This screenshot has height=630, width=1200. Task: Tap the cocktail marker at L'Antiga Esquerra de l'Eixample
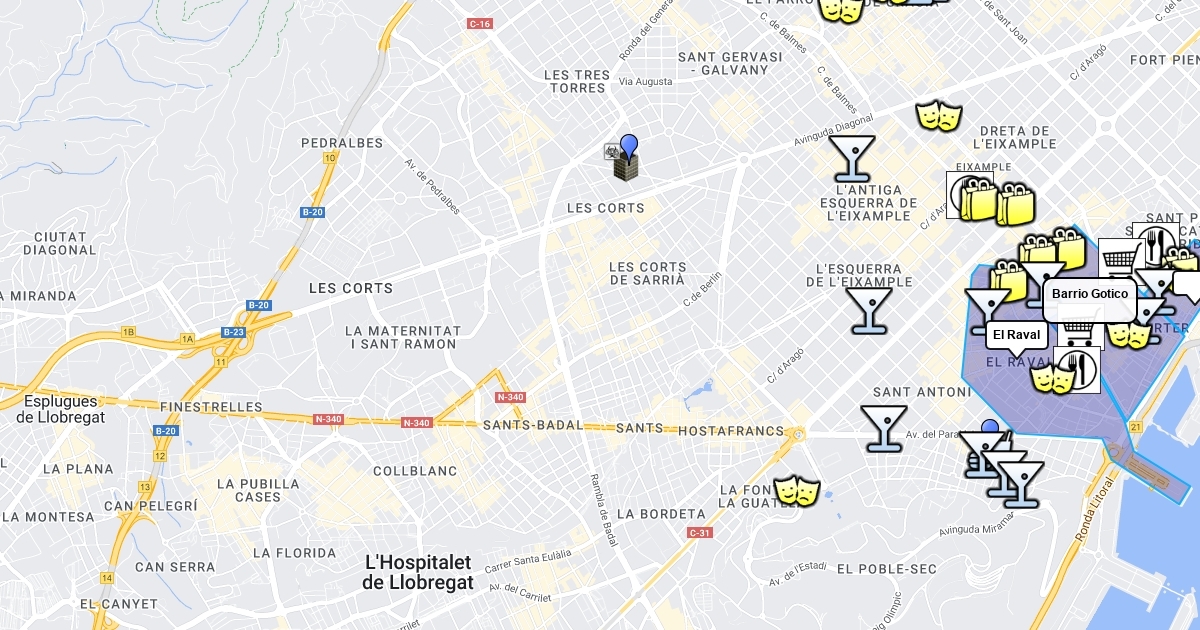click(851, 158)
